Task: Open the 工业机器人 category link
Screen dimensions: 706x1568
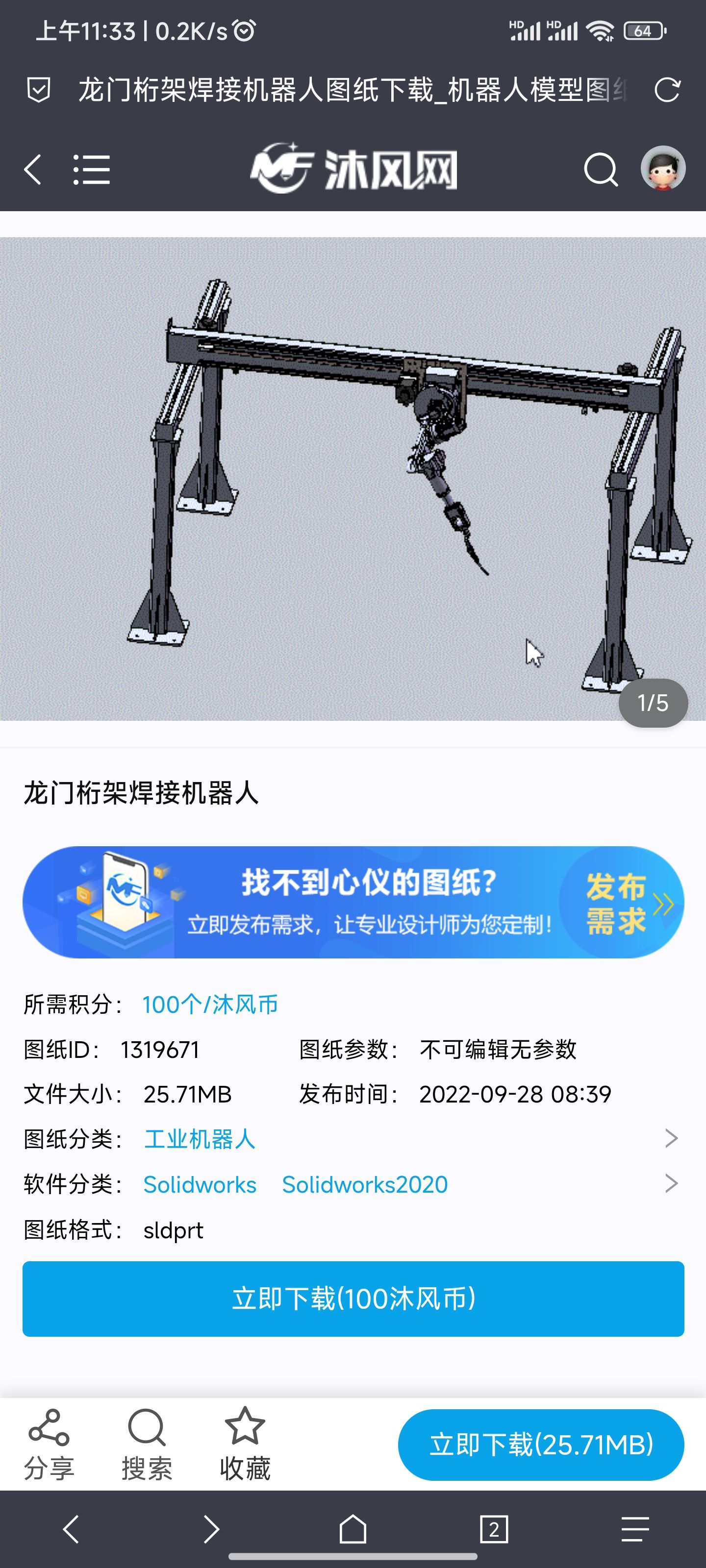Action: [x=199, y=1139]
